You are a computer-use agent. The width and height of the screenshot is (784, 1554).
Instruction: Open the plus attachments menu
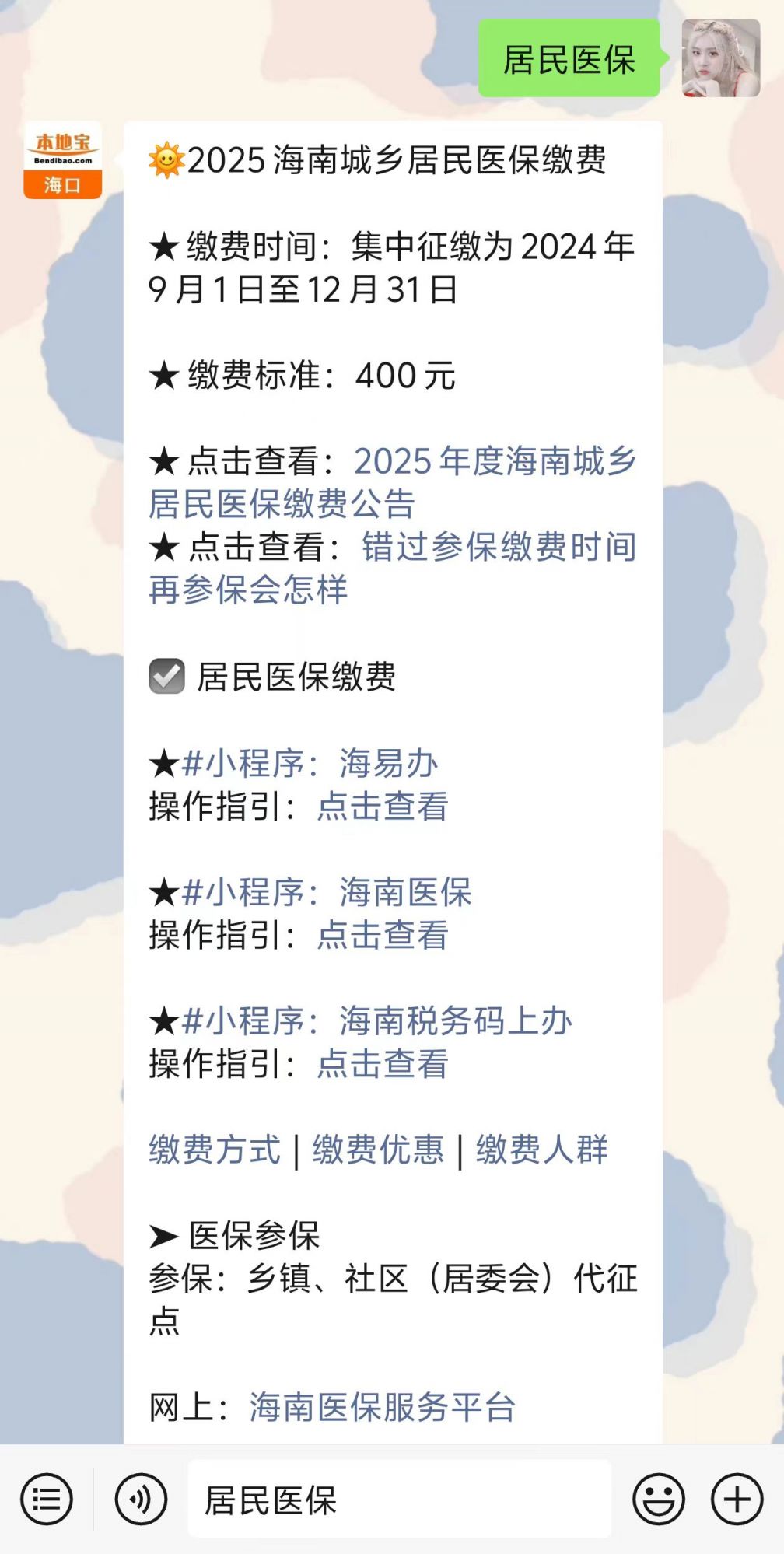click(x=737, y=1499)
